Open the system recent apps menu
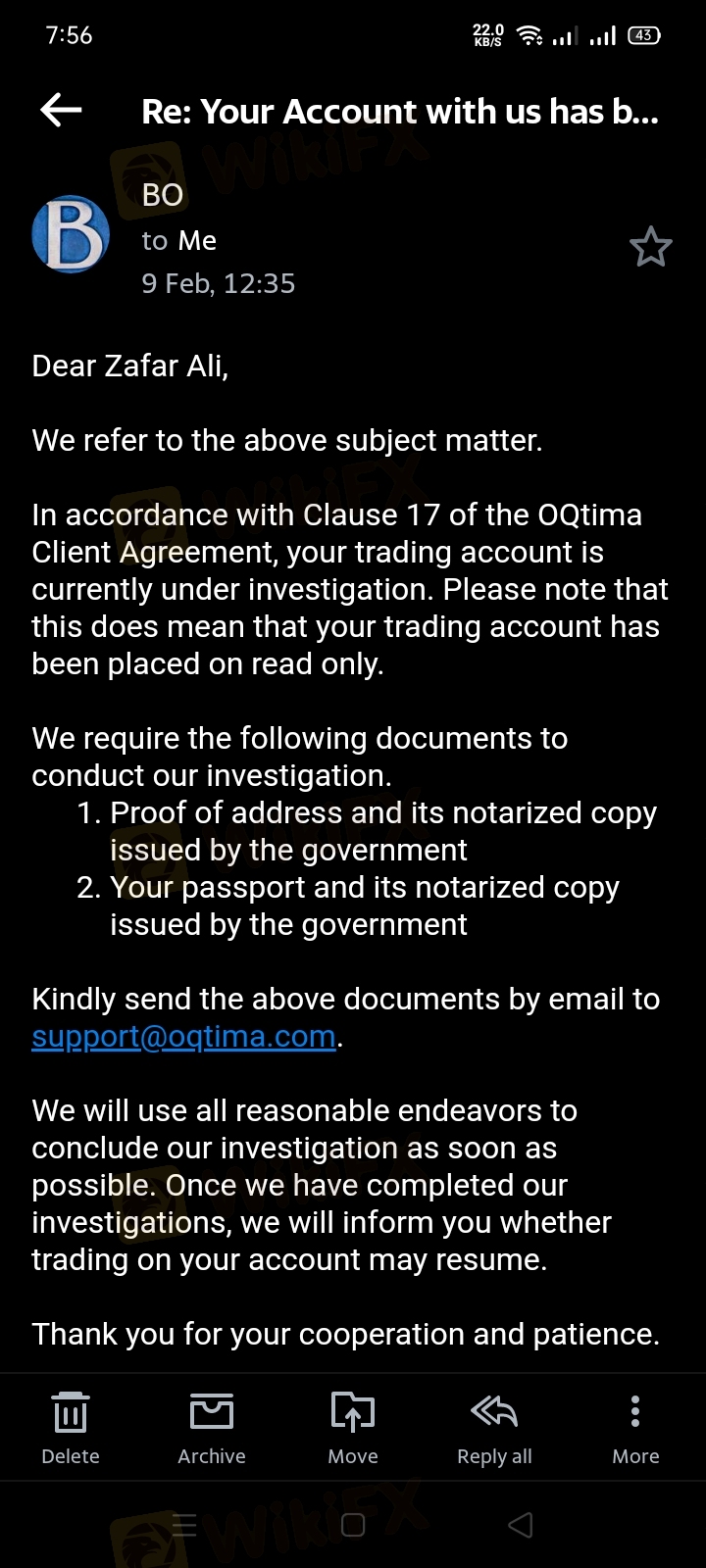 pos(184,1524)
